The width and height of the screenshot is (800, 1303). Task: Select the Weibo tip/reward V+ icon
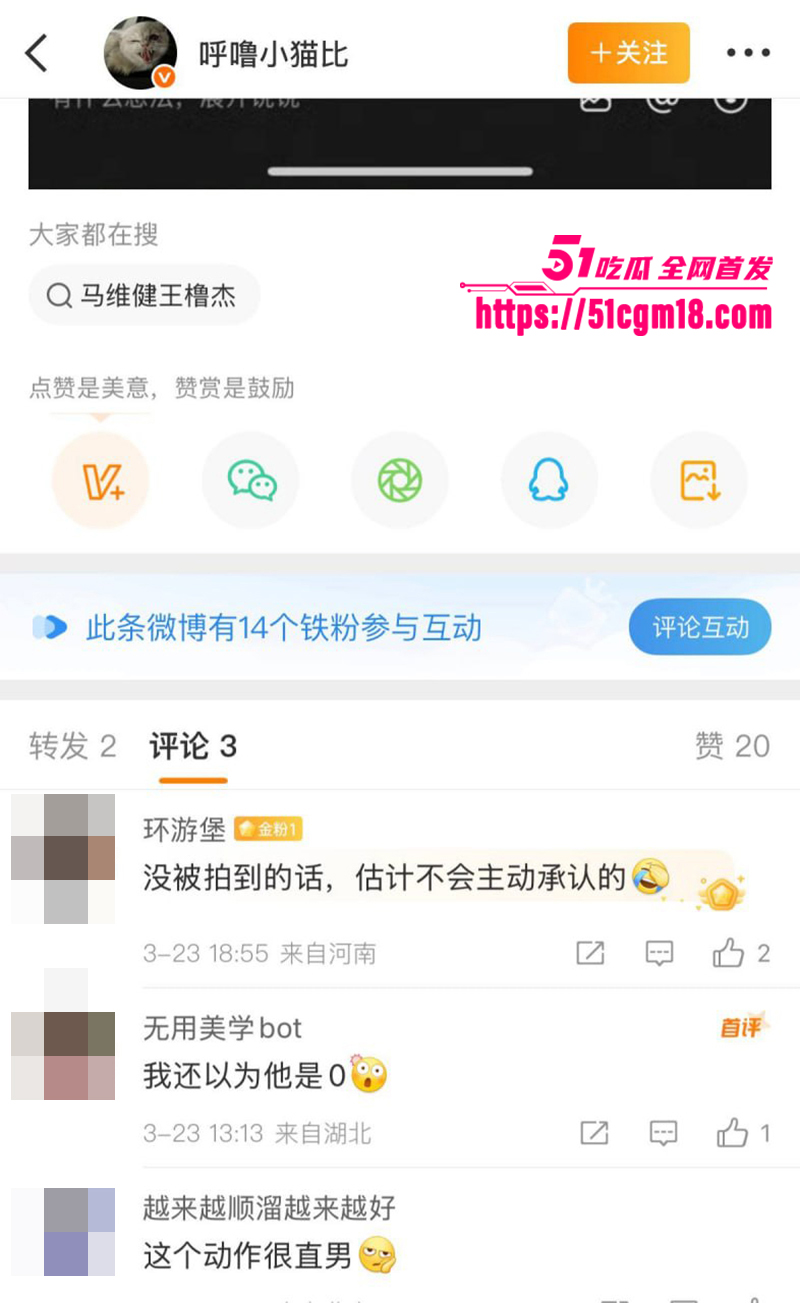(100, 479)
